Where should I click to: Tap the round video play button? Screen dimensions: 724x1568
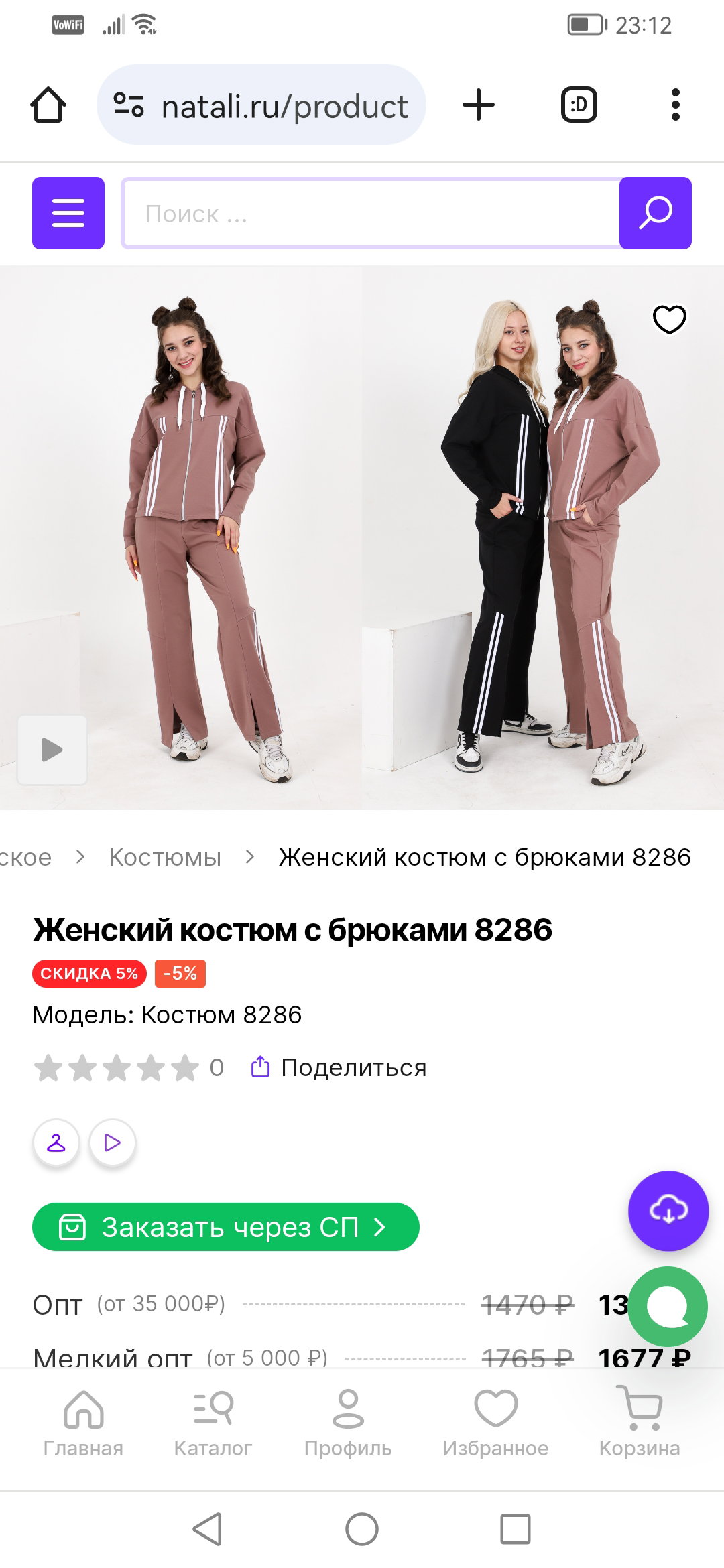pyautogui.click(x=113, y=1142)
